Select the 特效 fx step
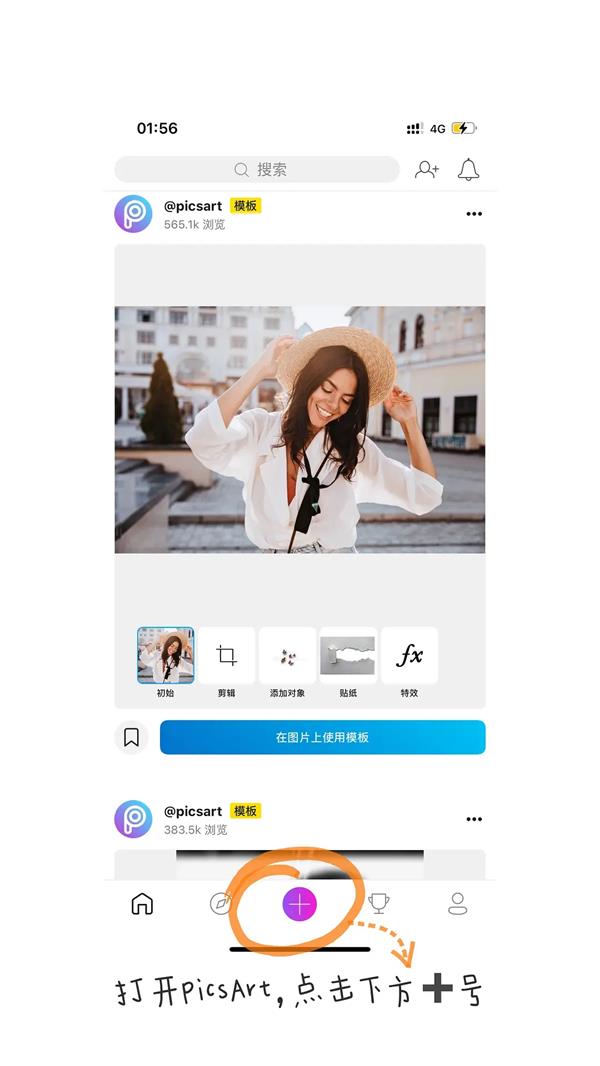 click(x=409, y=656)
